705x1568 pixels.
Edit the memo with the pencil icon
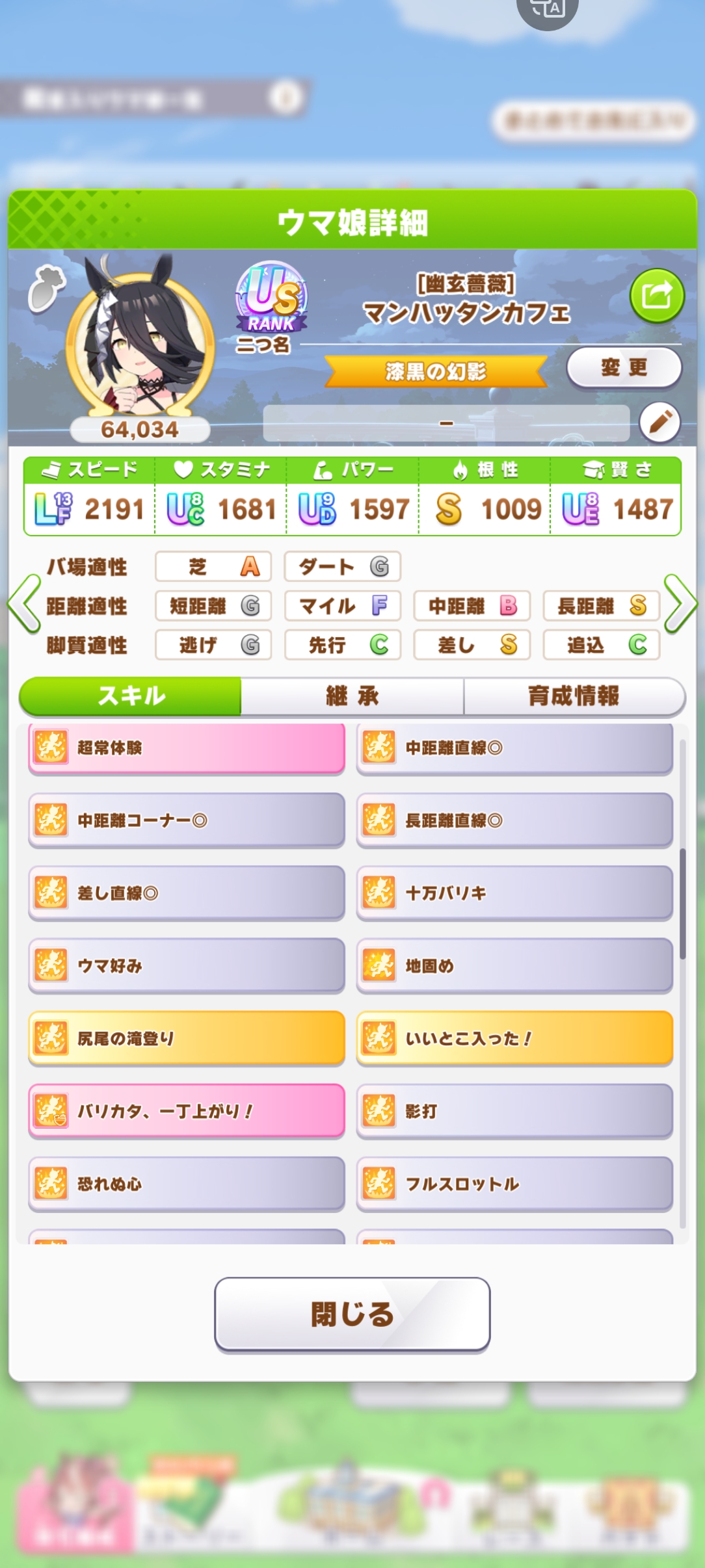pyautogui.click(x=659, y=423)
